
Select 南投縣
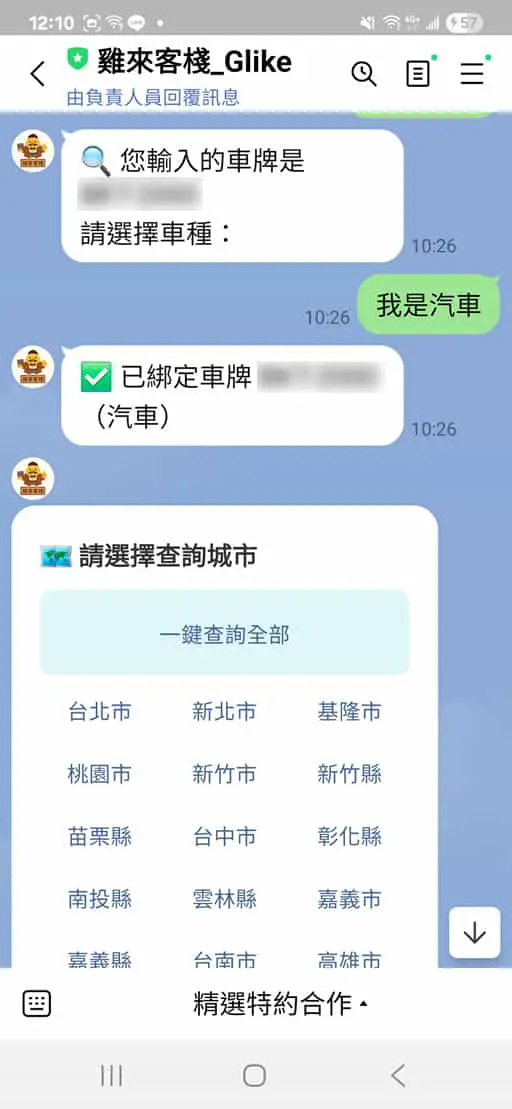(100, 900)
